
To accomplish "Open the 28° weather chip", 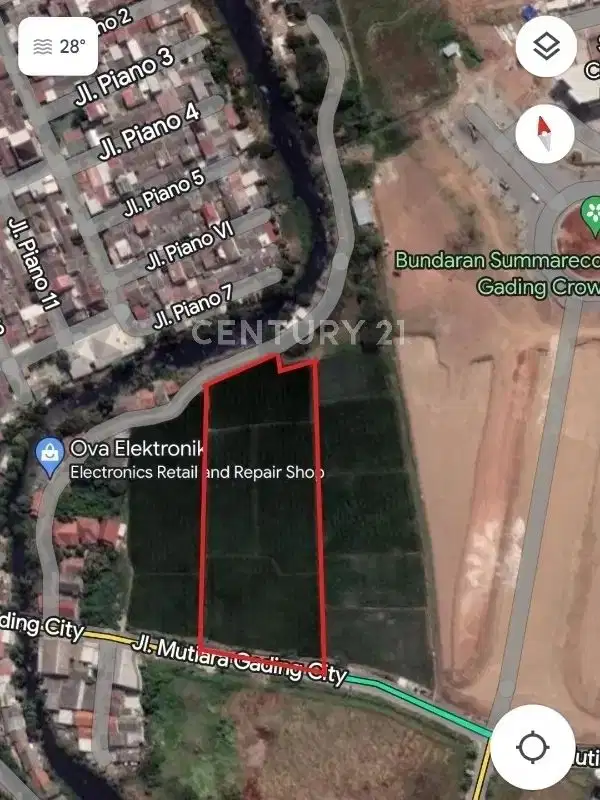I will pos(58,46).
